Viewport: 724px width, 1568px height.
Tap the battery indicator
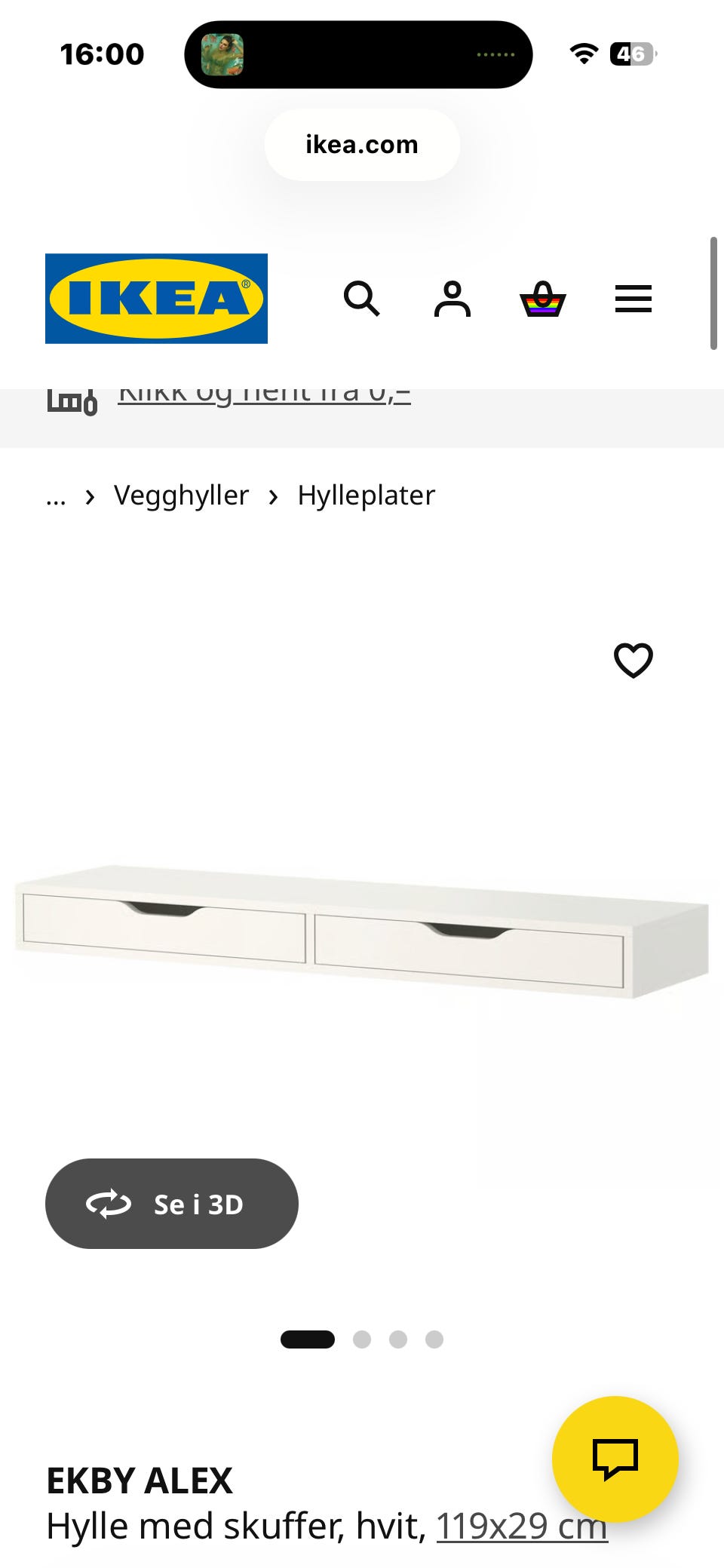tap(632, 54)
